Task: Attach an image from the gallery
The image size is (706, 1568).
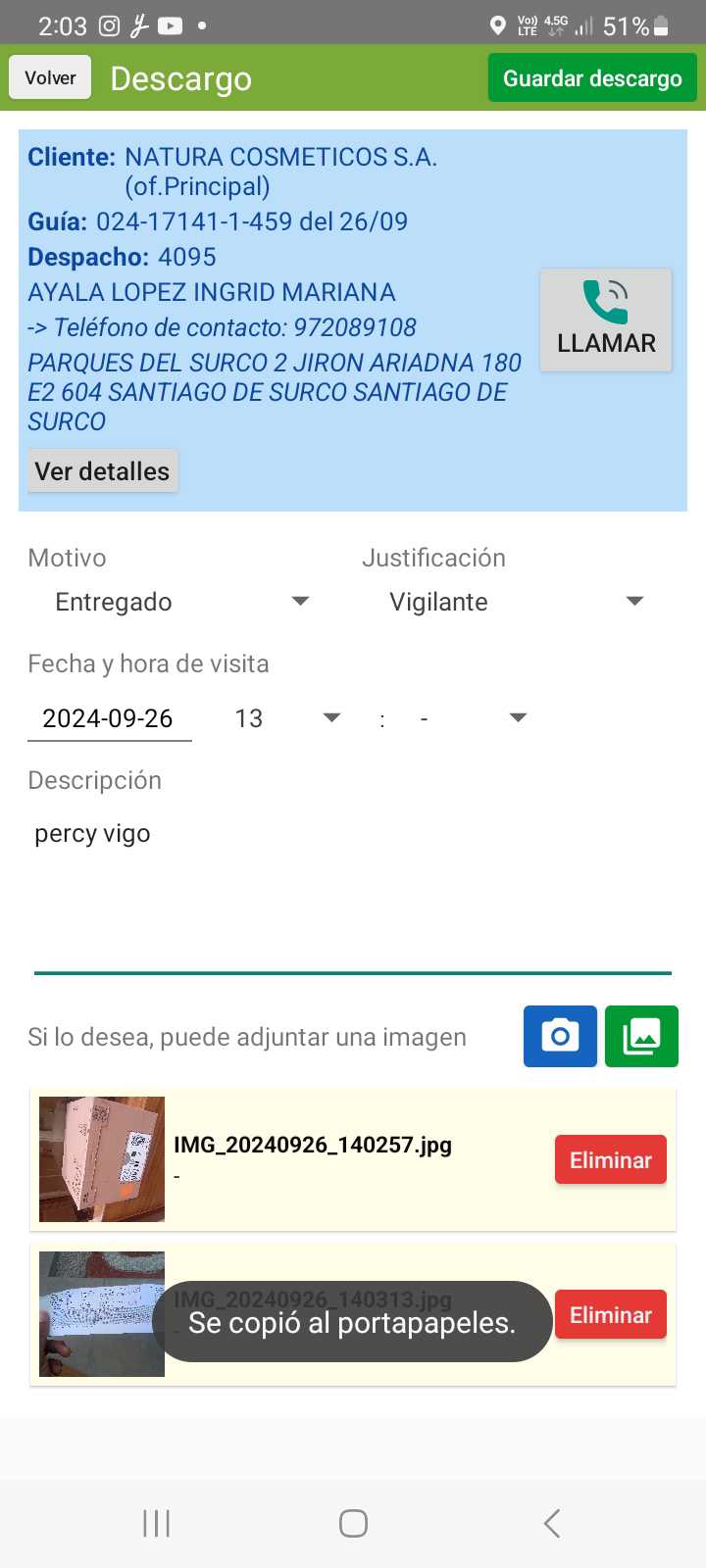Action: coord(641,1036)
